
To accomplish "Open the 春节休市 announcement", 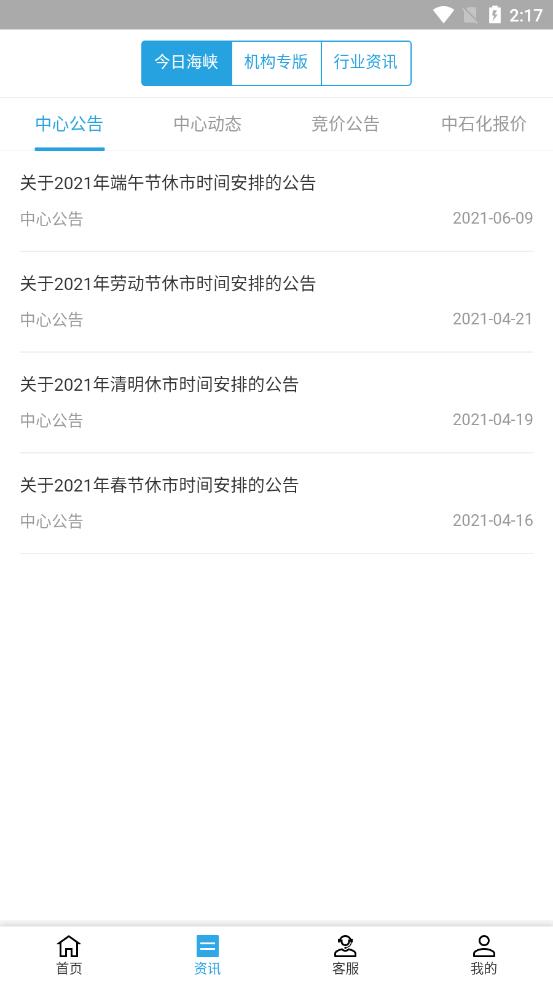I will click(276, 503).
